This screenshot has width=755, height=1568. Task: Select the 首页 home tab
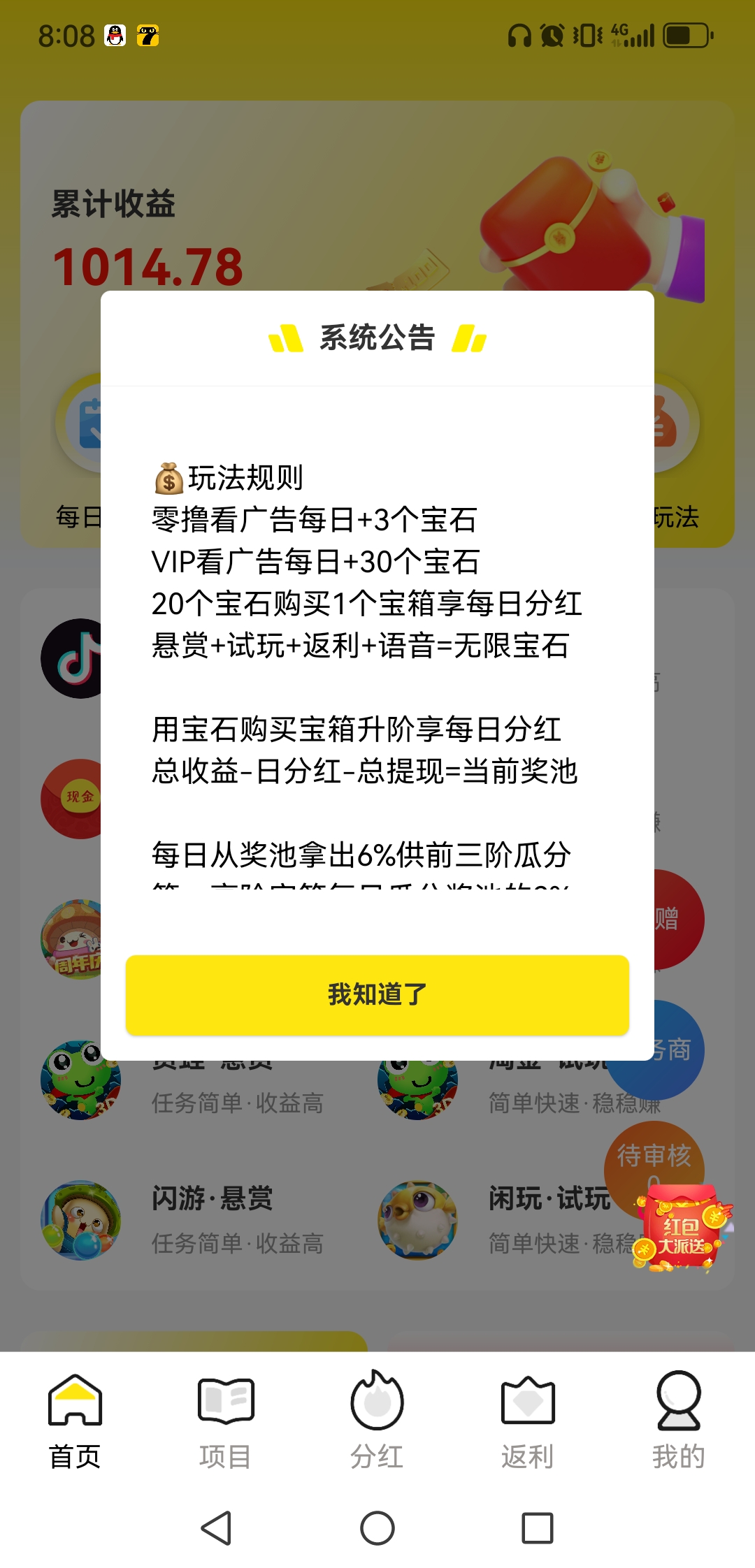(x=75, y=1420)
